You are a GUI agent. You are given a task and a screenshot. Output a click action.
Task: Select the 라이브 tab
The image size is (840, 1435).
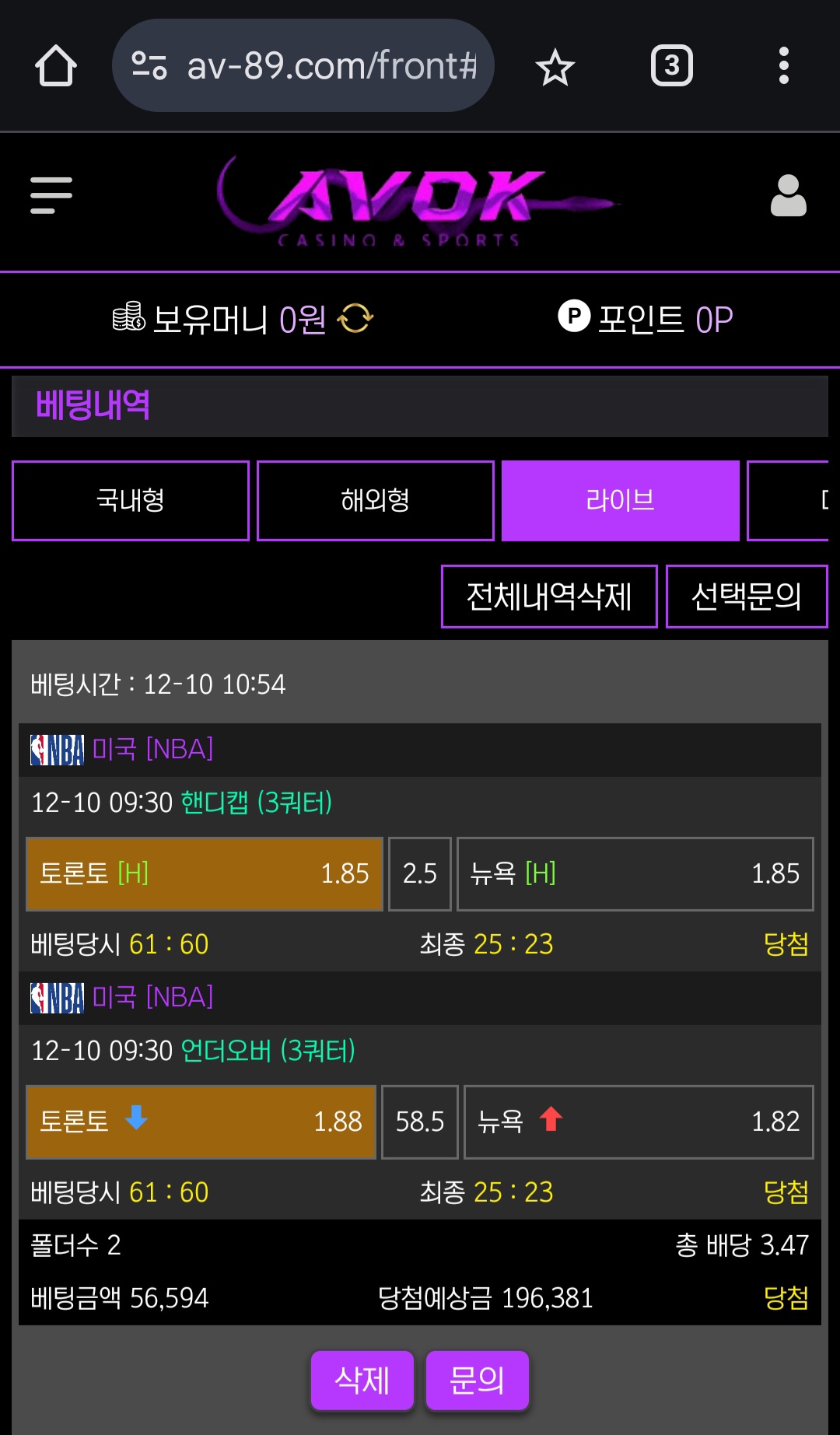(620, 500)
